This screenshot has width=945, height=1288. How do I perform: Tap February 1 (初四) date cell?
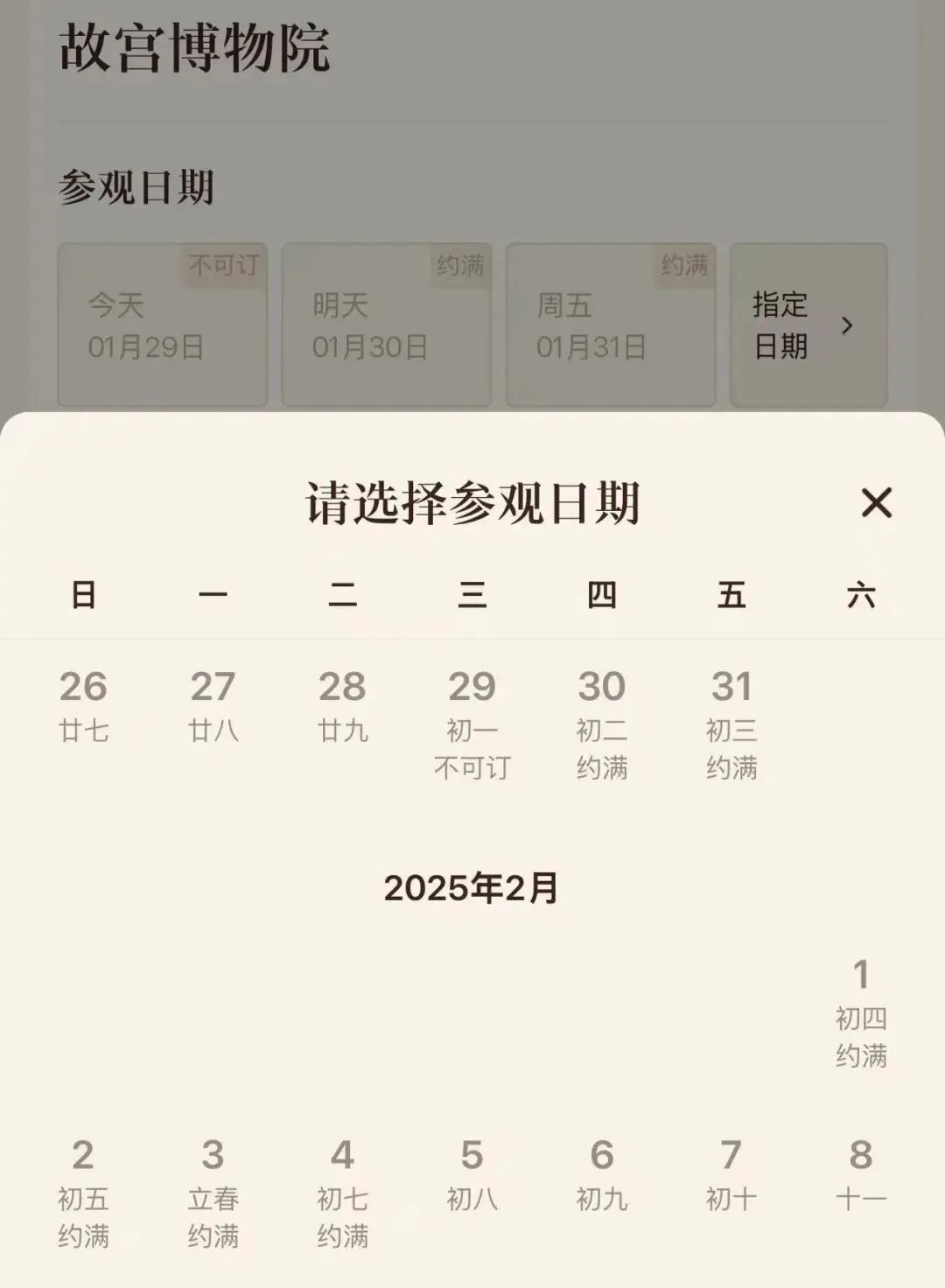coord(860,1012)
